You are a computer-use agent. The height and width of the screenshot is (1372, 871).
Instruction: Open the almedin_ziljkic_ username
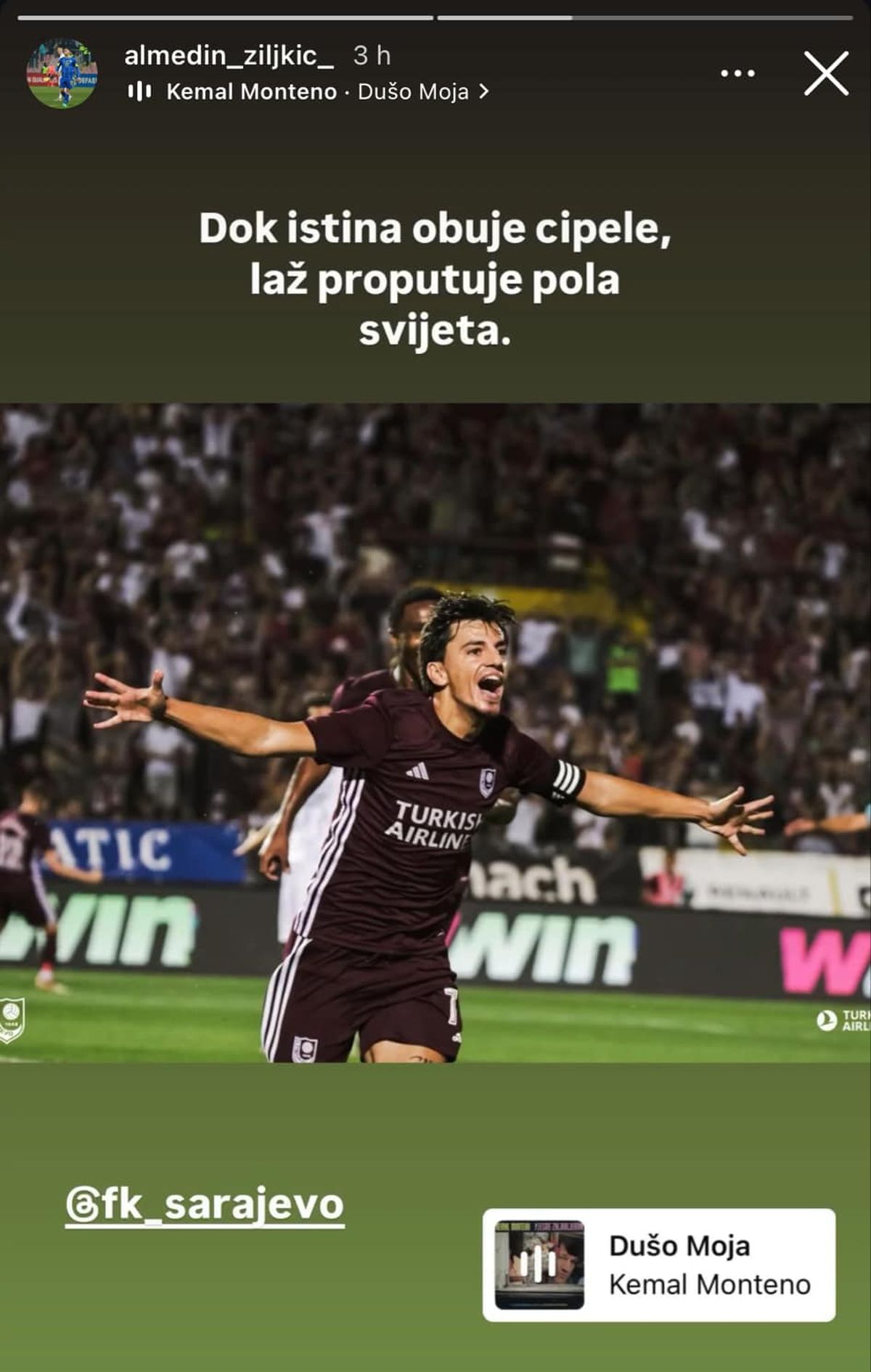[x=229, y=56]
